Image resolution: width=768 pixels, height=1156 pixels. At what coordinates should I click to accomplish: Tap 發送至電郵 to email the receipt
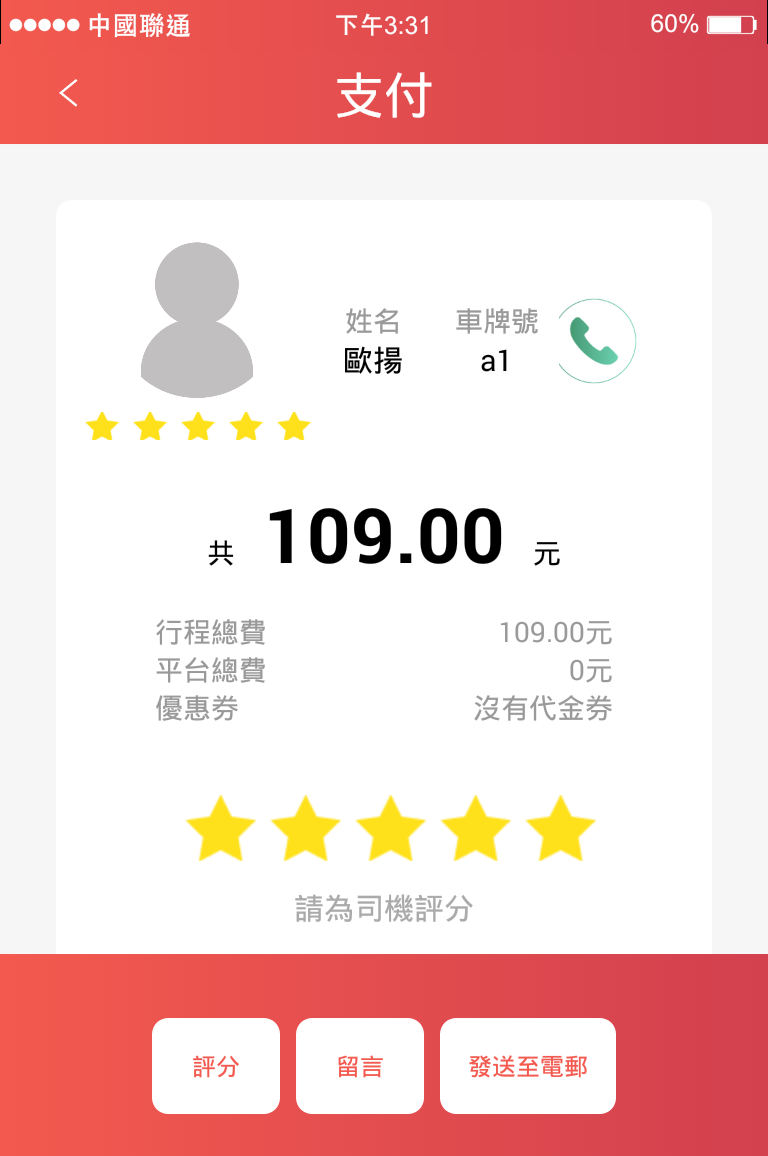[x=527, y=1065]
